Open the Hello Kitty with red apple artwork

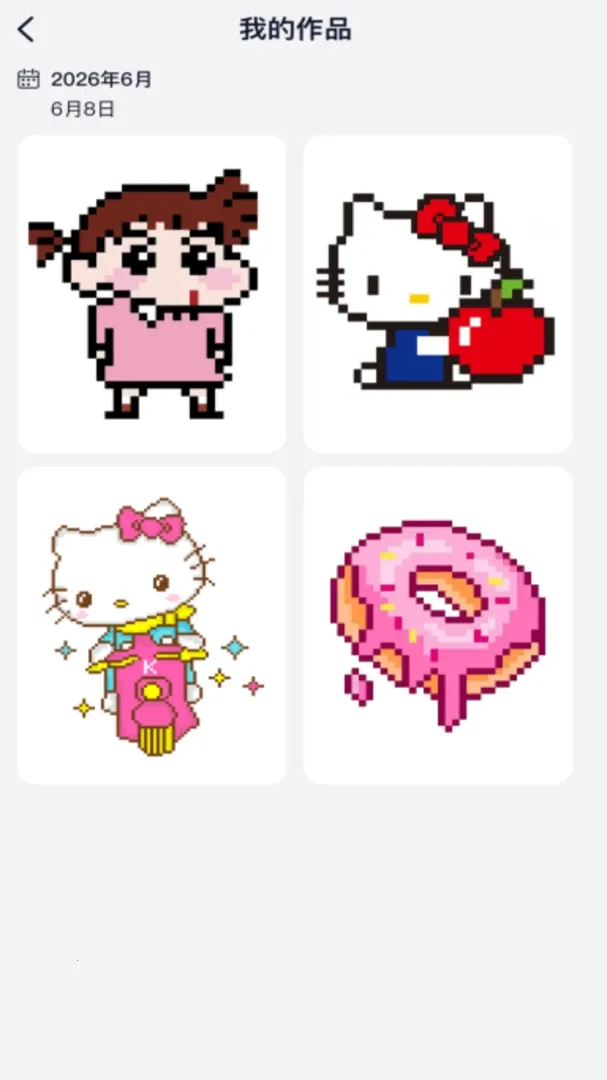(x=438, y=294)
